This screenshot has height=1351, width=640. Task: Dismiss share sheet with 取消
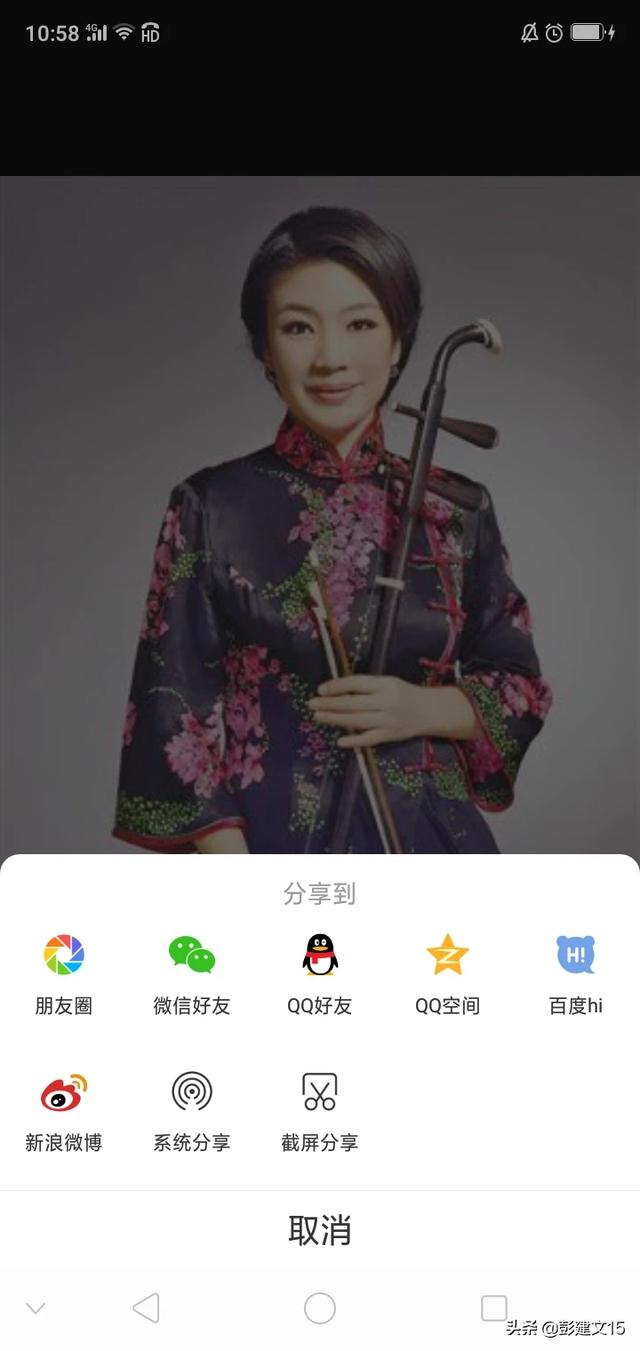(x=320, y=1230)
